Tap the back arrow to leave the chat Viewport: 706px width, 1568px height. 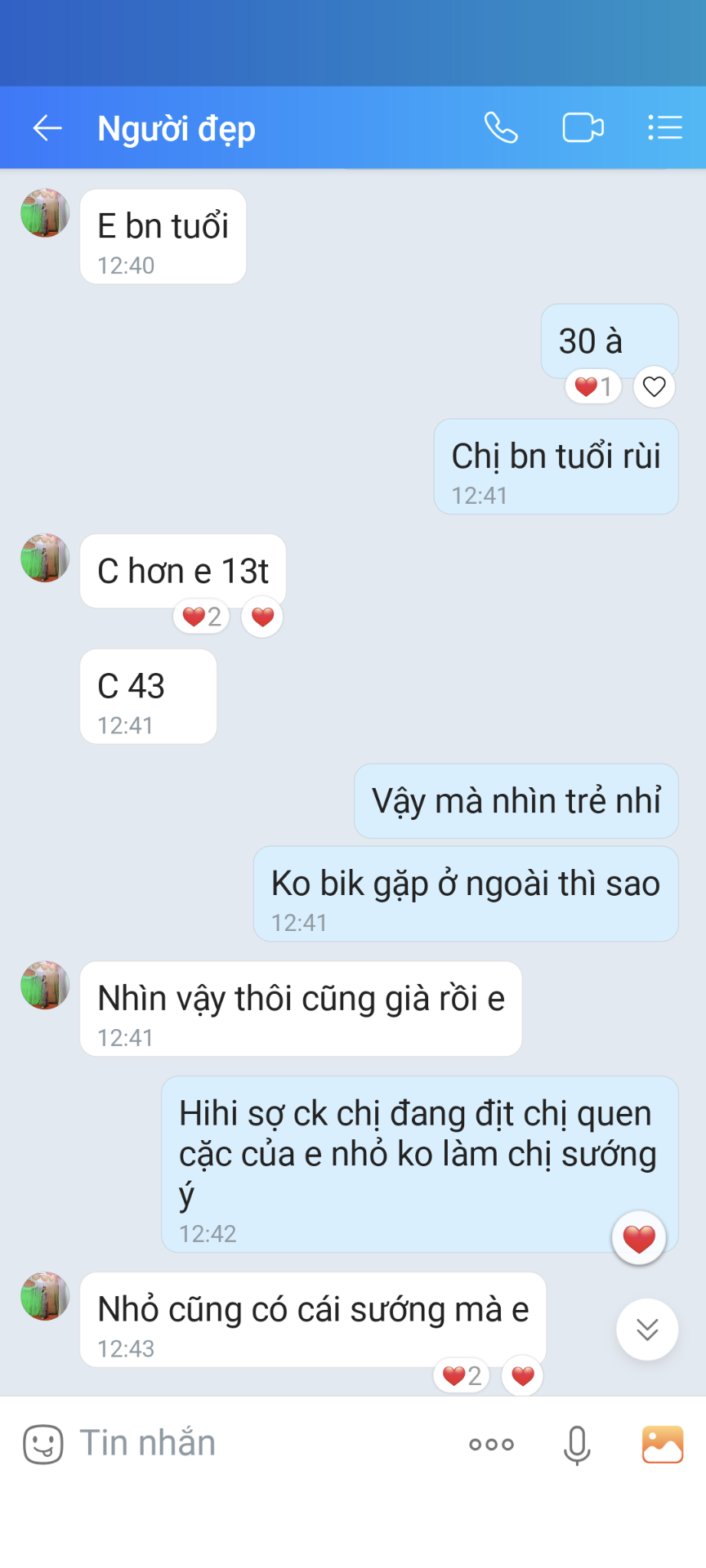tap(47, 127)
